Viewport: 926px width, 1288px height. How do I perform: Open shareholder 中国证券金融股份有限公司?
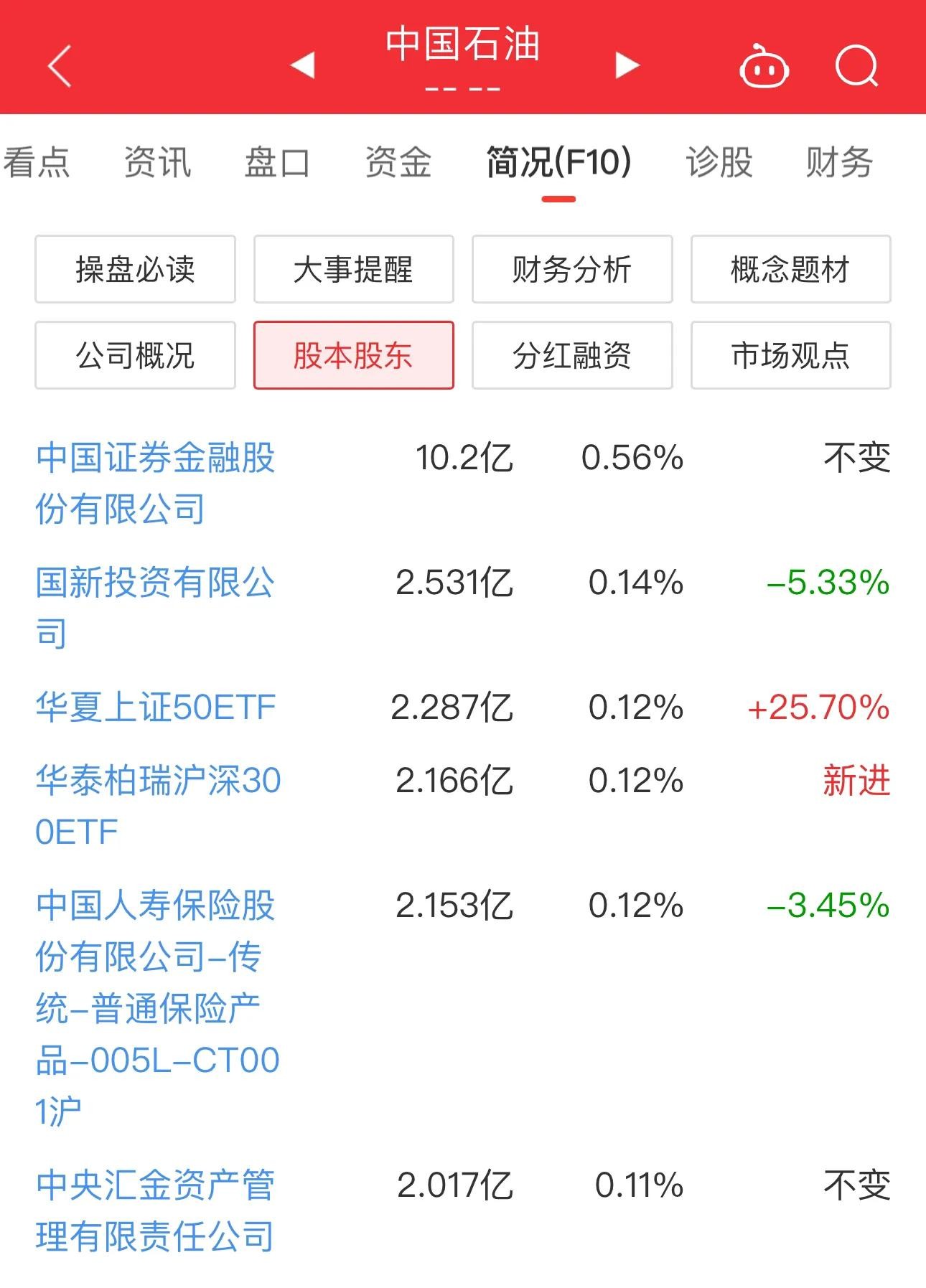click(x=156, y=482)
